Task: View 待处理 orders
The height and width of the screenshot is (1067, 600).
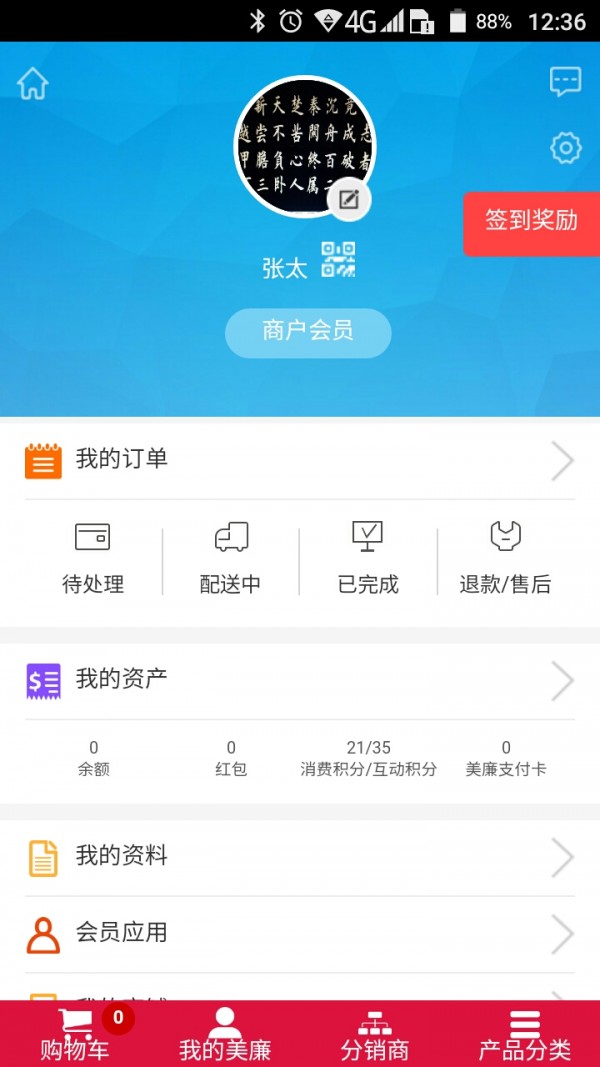Action: [x=93, y=558]
